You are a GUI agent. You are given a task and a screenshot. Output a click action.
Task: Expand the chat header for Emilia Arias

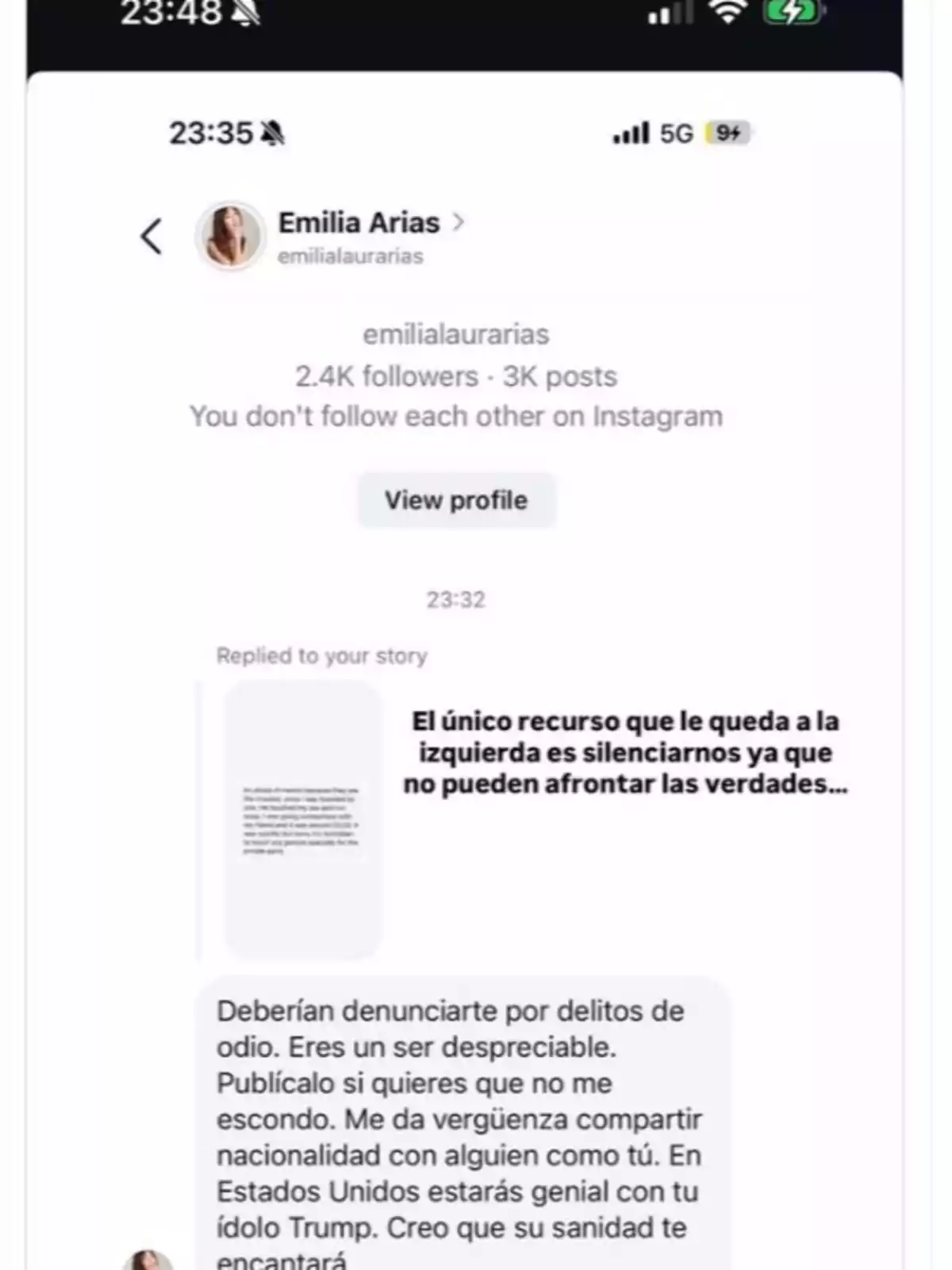click(359, 223)
